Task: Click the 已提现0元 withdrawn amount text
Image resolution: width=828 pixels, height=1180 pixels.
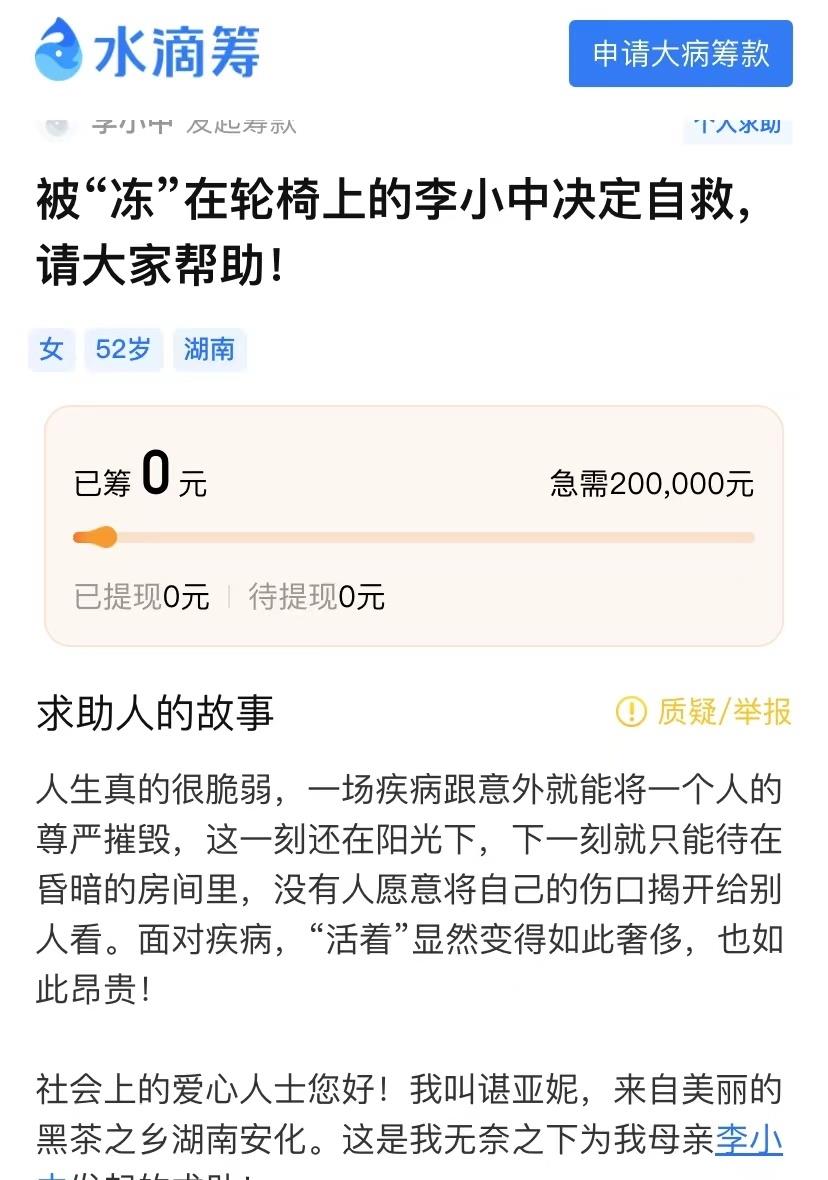Action: pos(143,597)
